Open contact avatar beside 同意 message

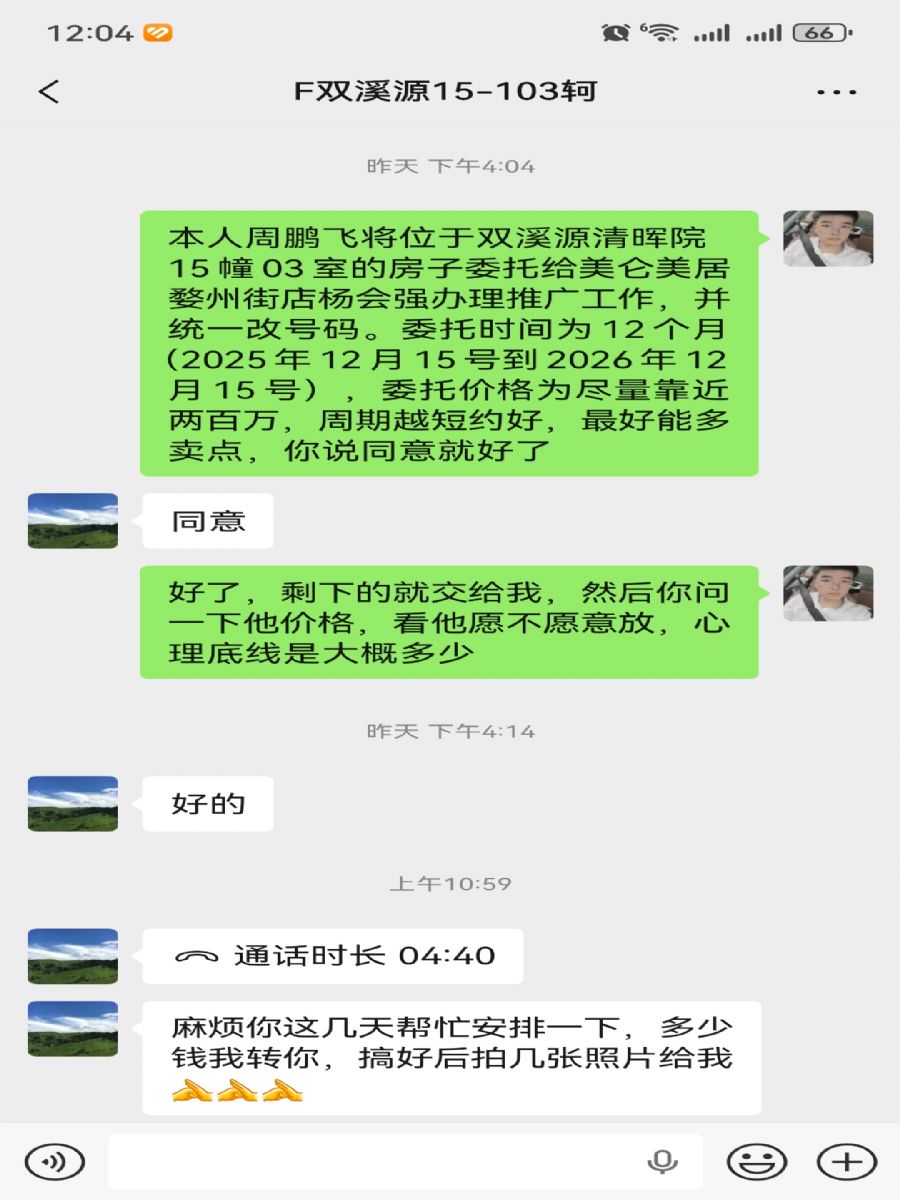click(73, 521)
